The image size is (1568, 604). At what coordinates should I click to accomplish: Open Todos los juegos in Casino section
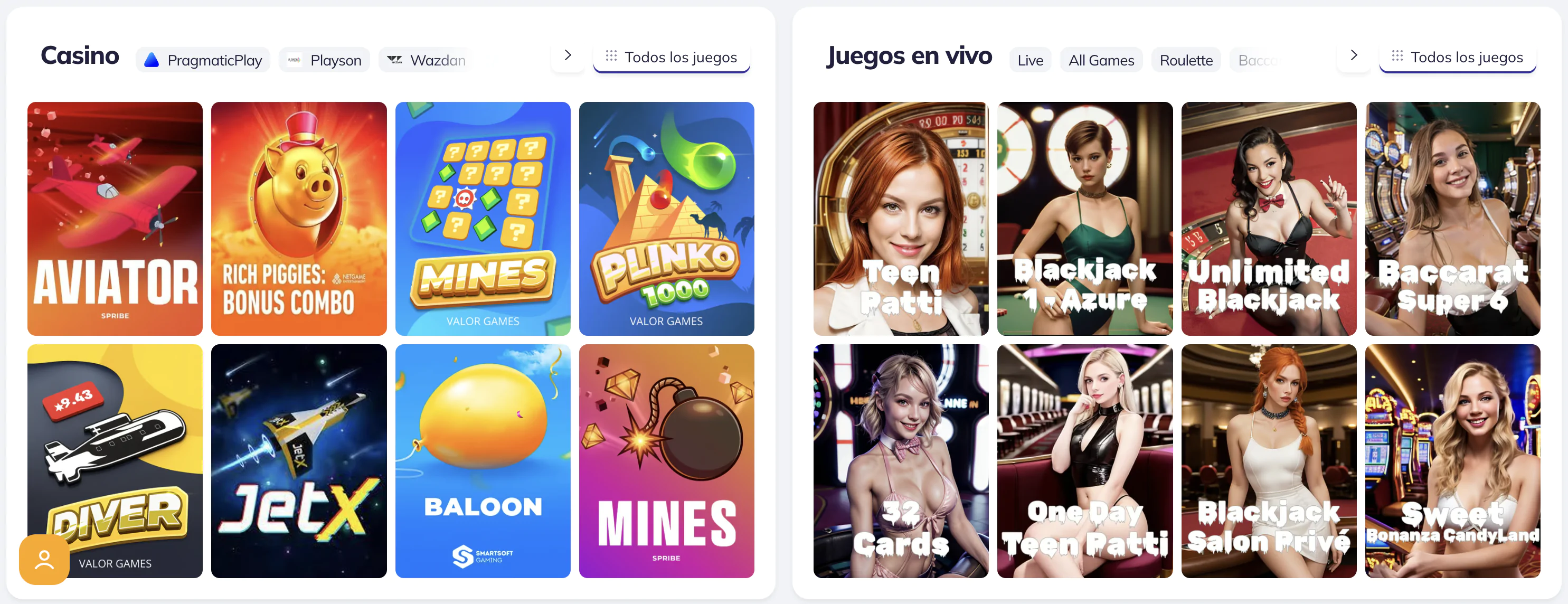coord(672,57)
